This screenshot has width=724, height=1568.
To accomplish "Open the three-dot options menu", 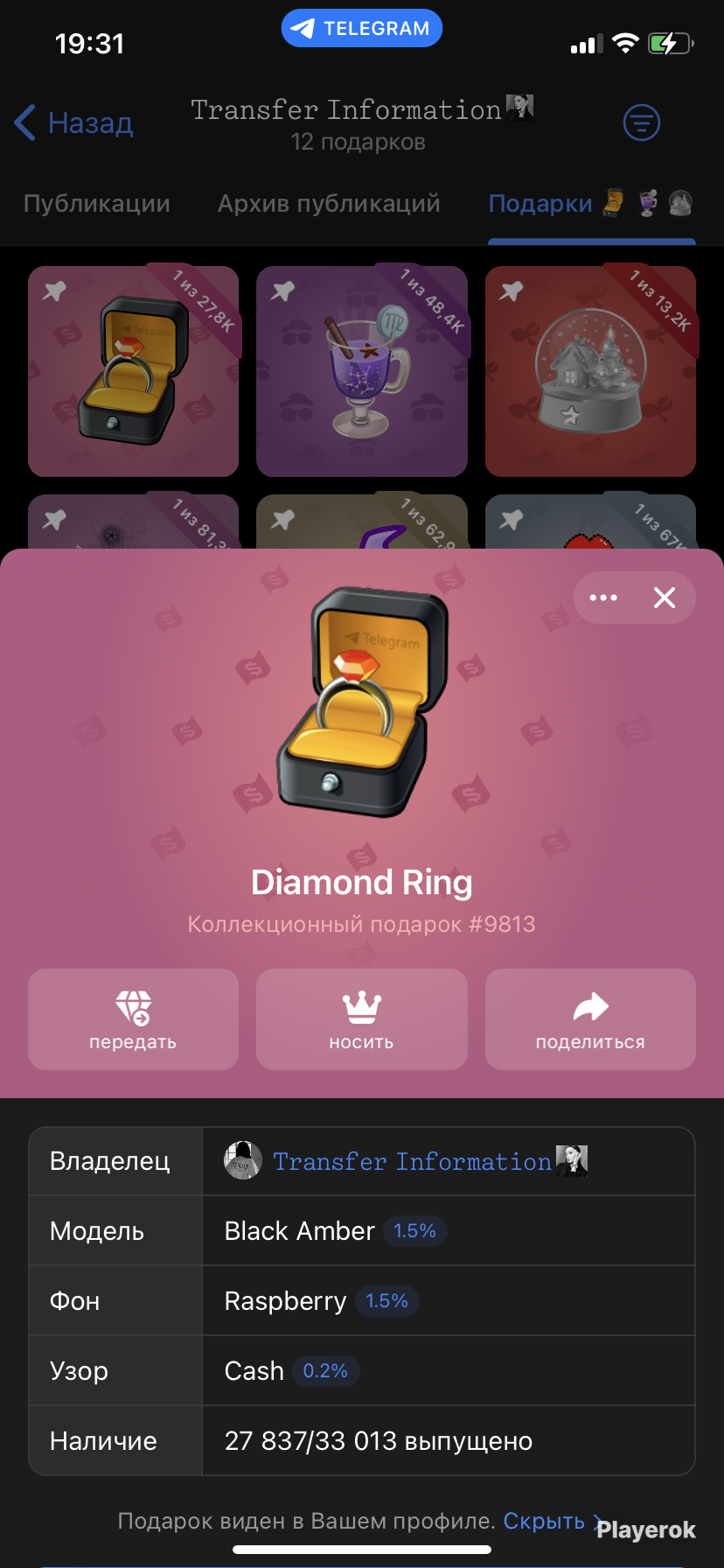I will point(603,598).
